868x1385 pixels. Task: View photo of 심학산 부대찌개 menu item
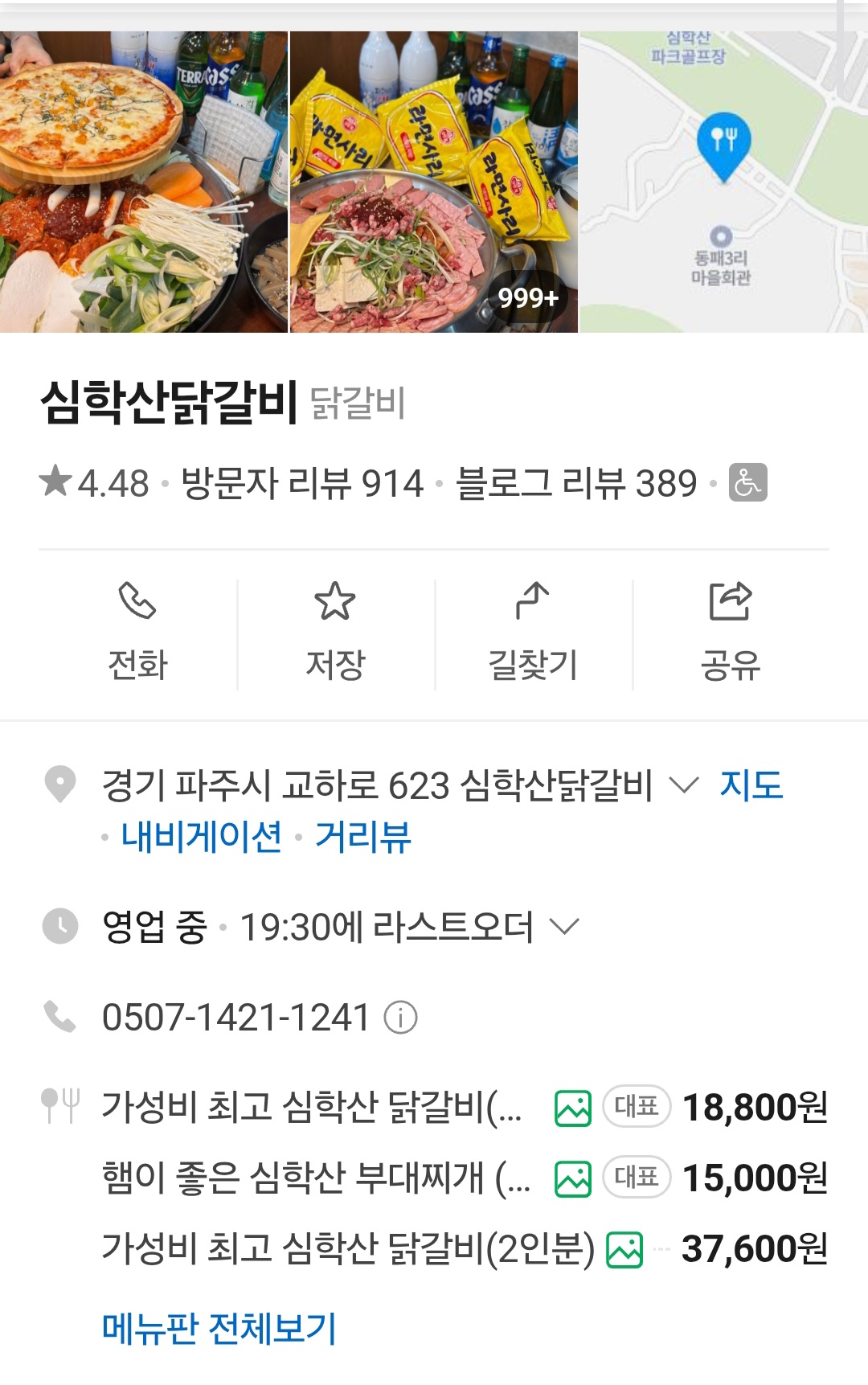point(573,1179)
